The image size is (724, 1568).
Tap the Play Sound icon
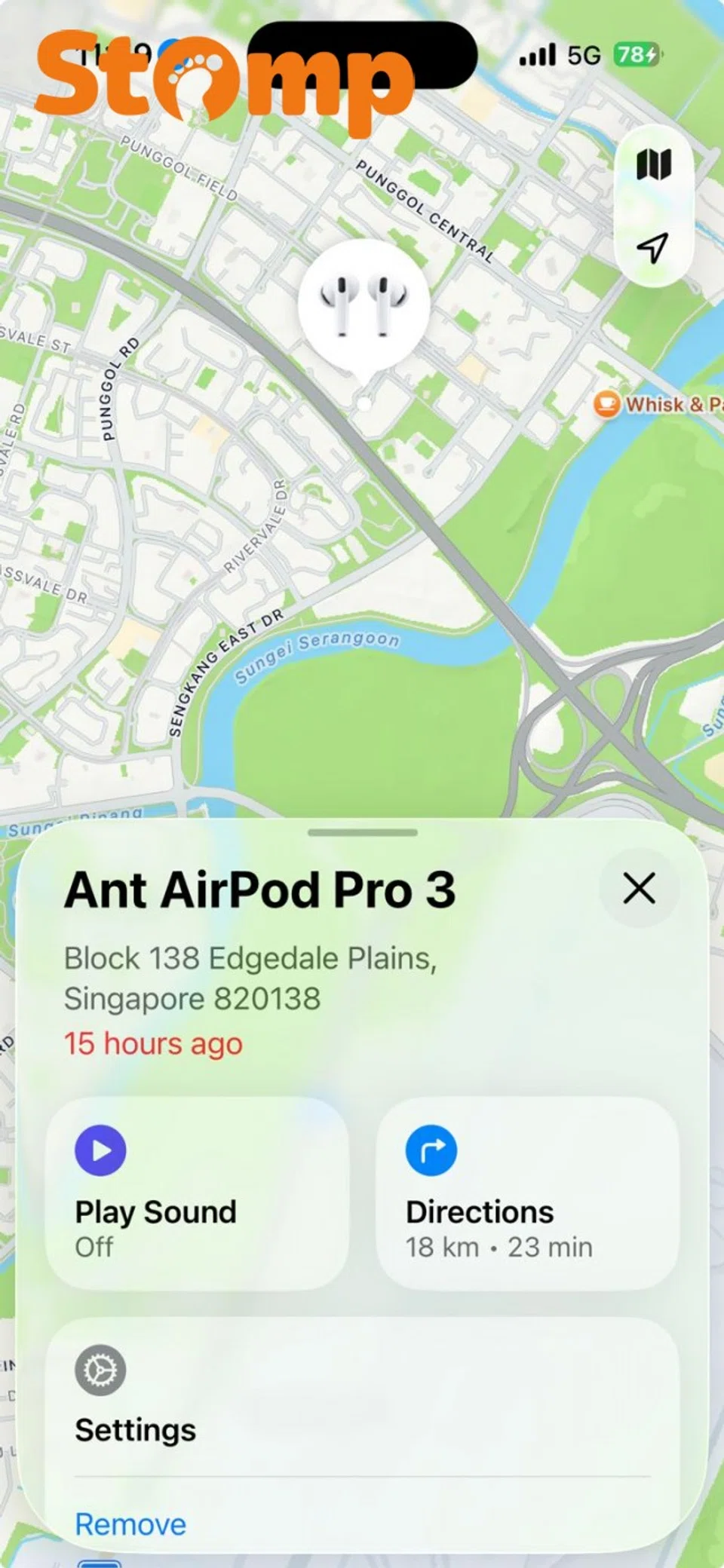(x=100, y=1151)
